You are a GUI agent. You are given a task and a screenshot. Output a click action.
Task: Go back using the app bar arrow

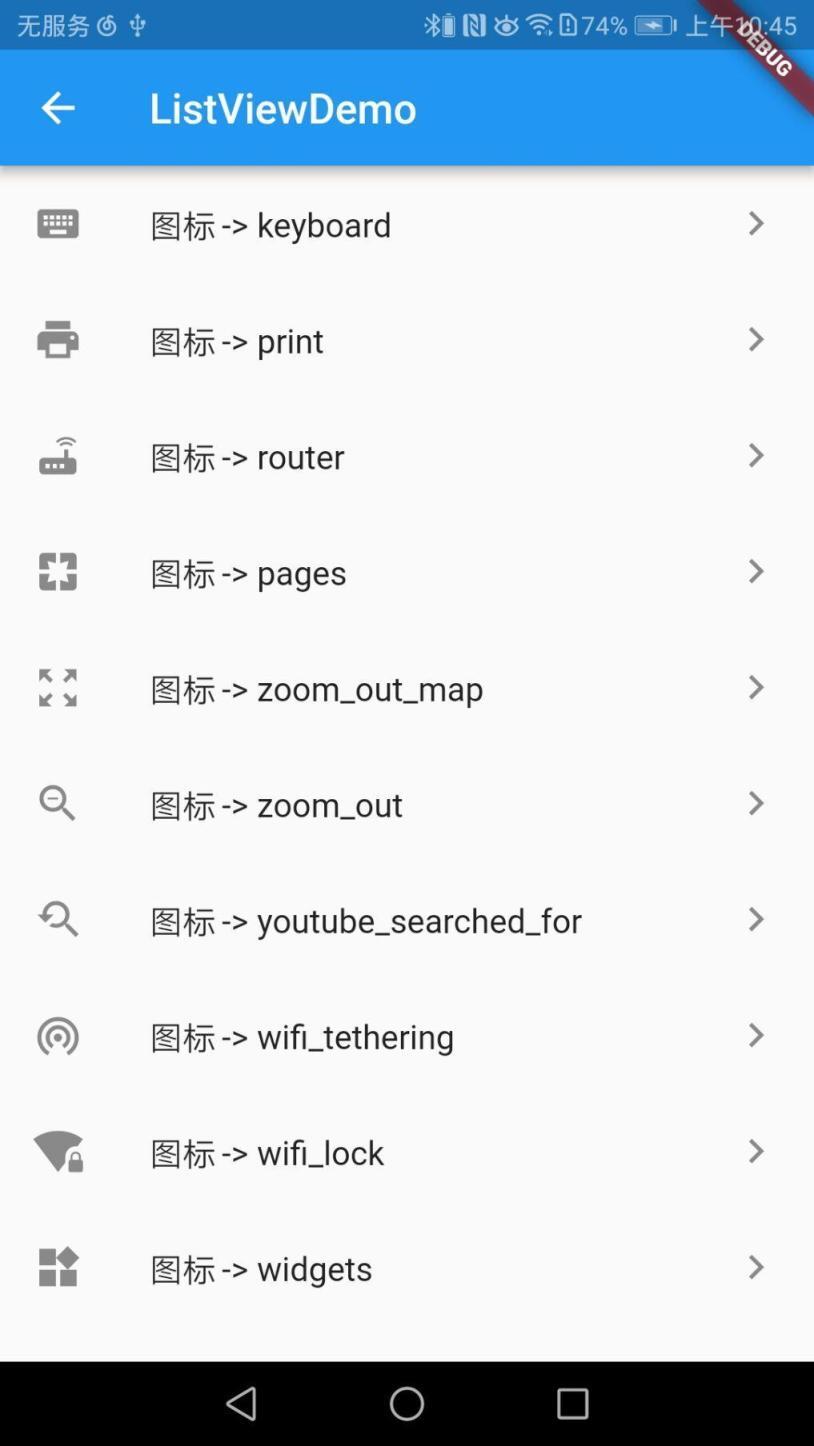click(x=58, y=108)
